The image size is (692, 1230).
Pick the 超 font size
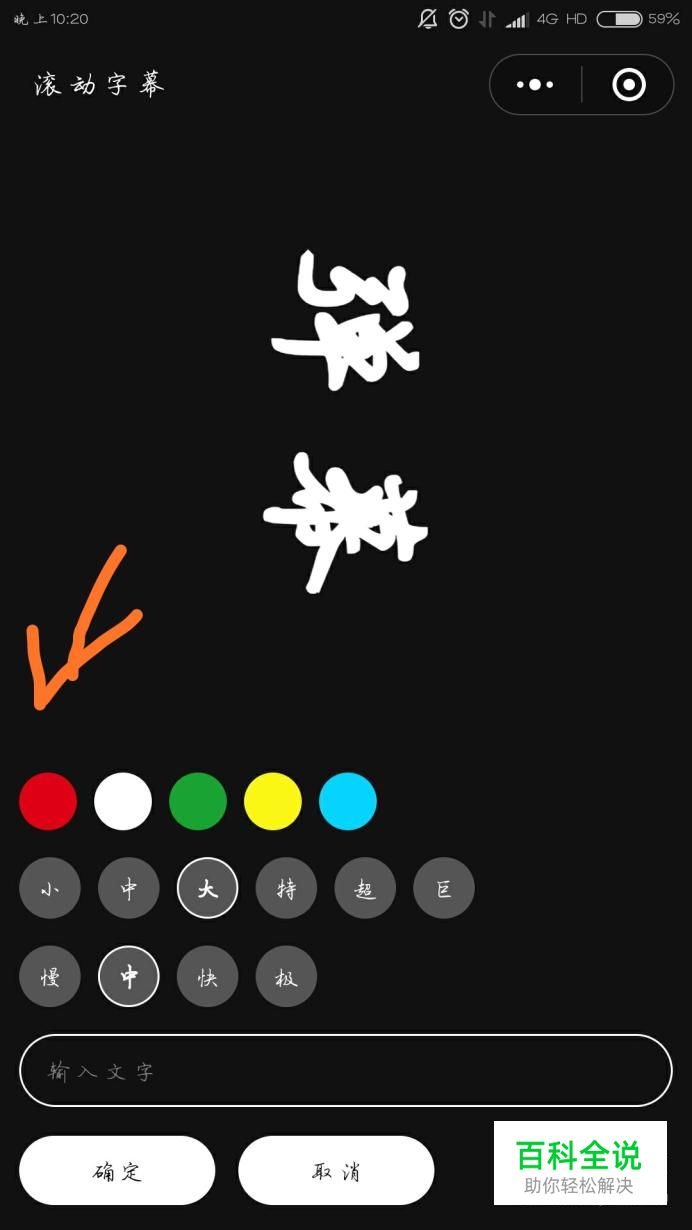click(x=365, y=888)
